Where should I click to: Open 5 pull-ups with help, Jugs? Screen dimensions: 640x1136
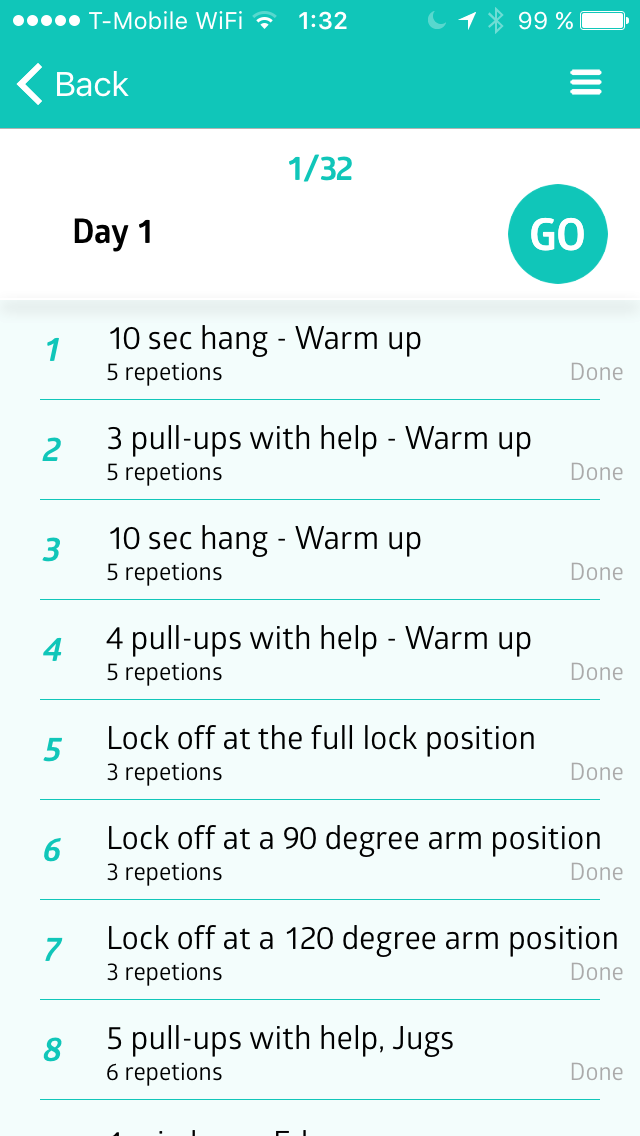point(320,1050)
